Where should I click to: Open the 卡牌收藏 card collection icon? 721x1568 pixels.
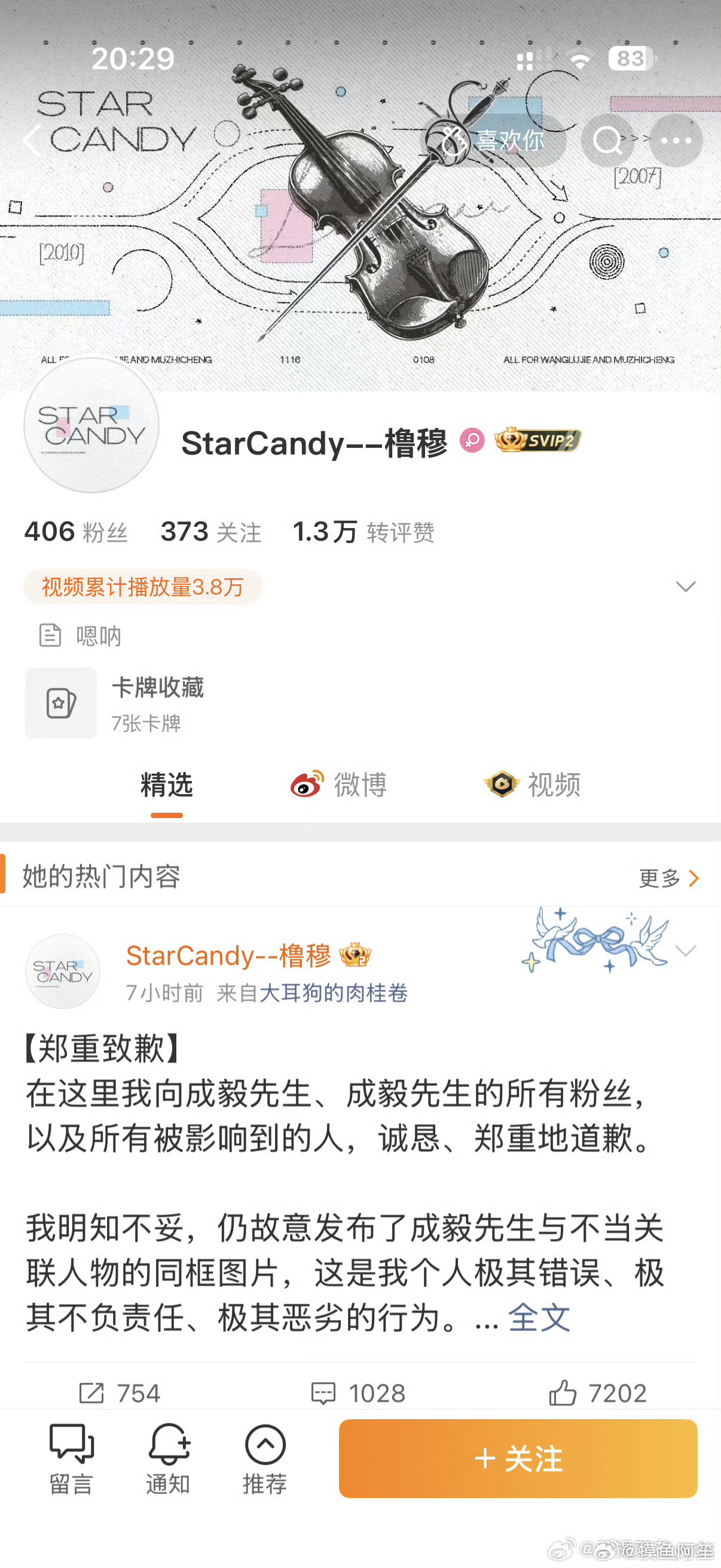tap(60, 703)
